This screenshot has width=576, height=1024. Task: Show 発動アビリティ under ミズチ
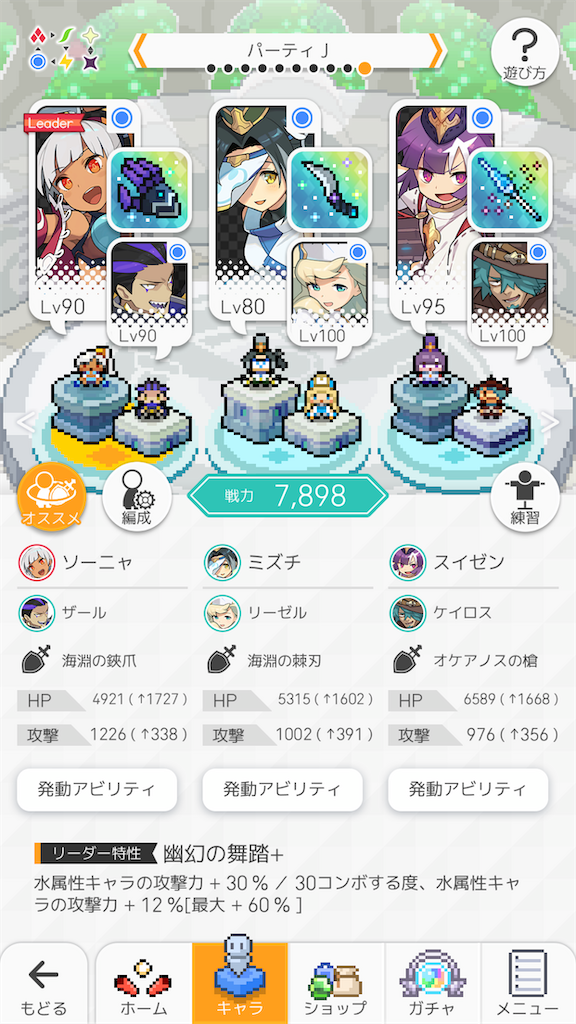[x=282, y=790]
